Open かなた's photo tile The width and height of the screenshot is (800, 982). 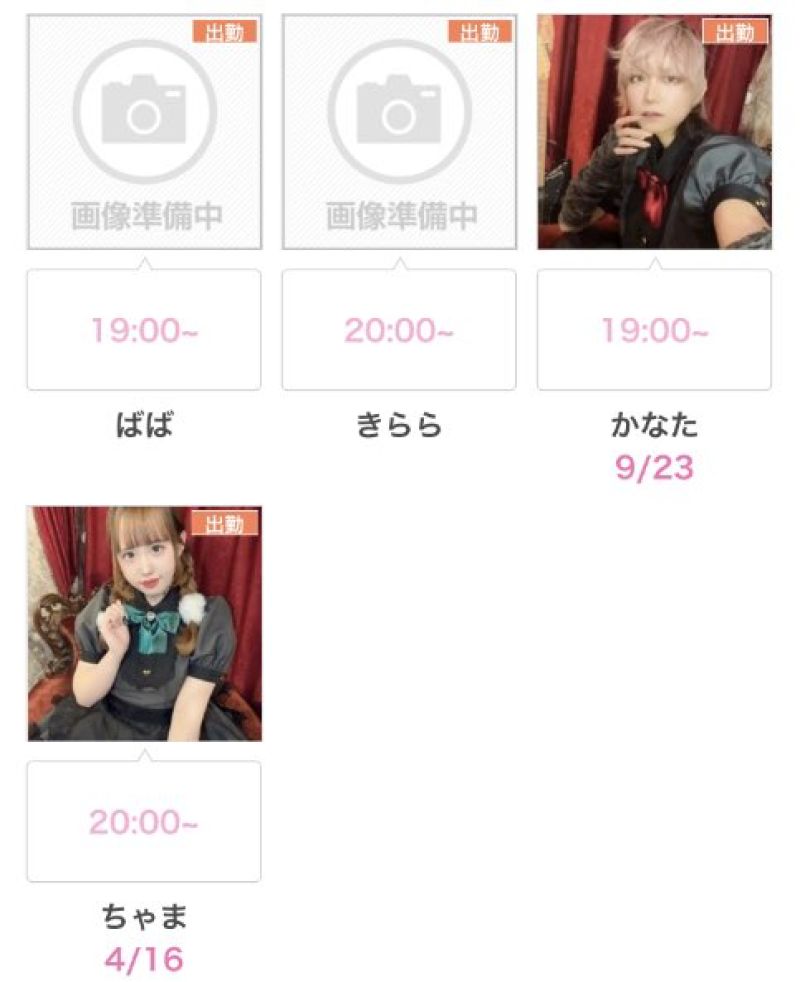654,132
